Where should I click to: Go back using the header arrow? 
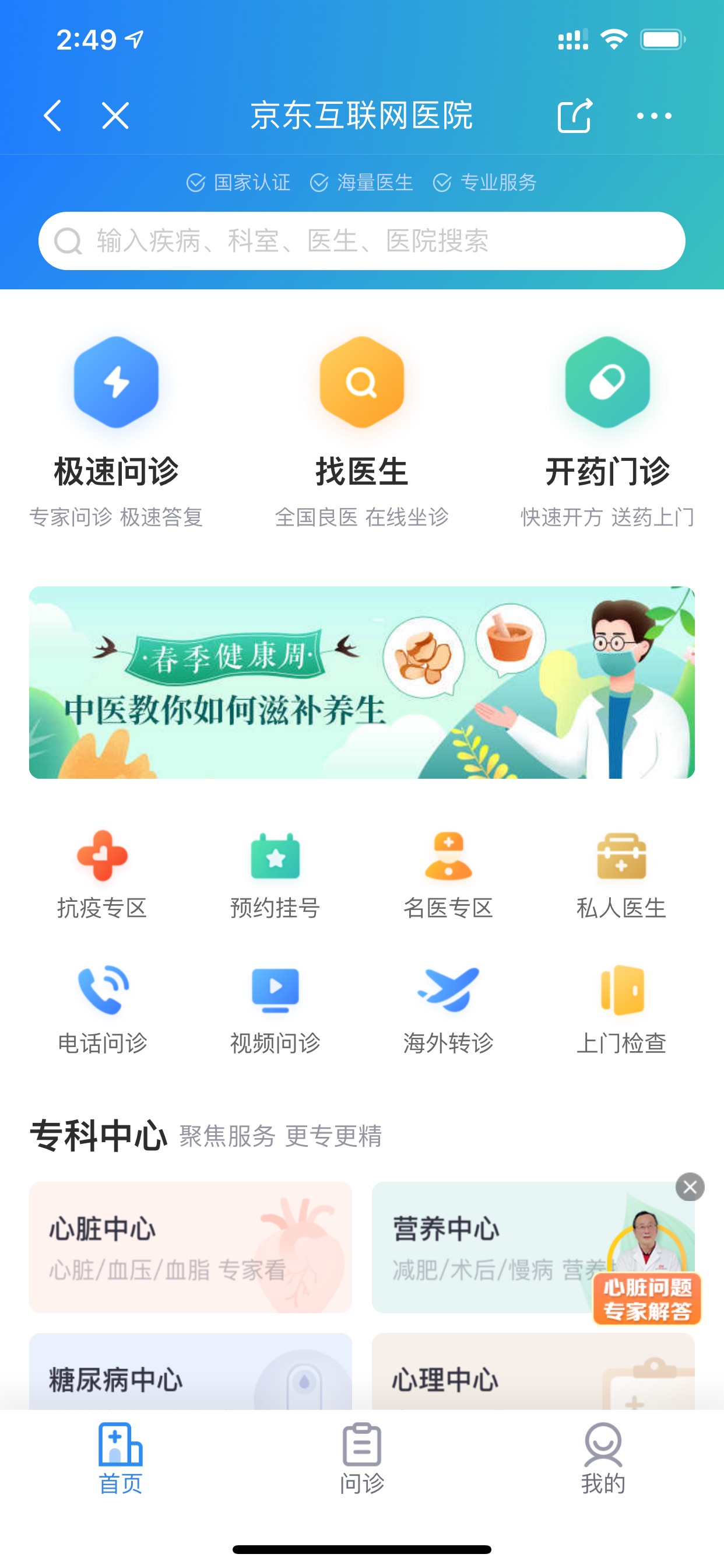click(54, 116)
